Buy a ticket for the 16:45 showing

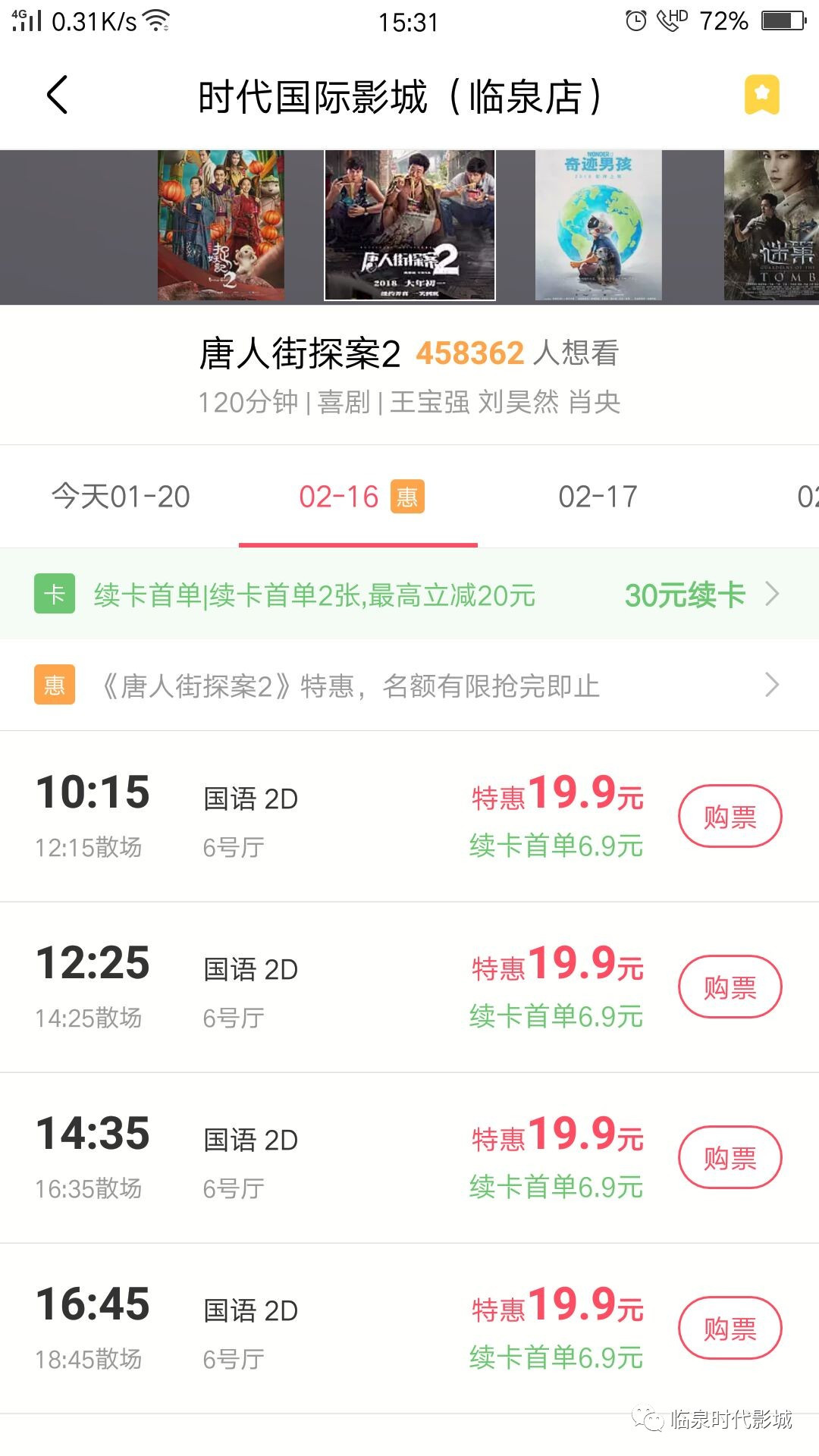pyautogui.click(x=730, y=1328)
